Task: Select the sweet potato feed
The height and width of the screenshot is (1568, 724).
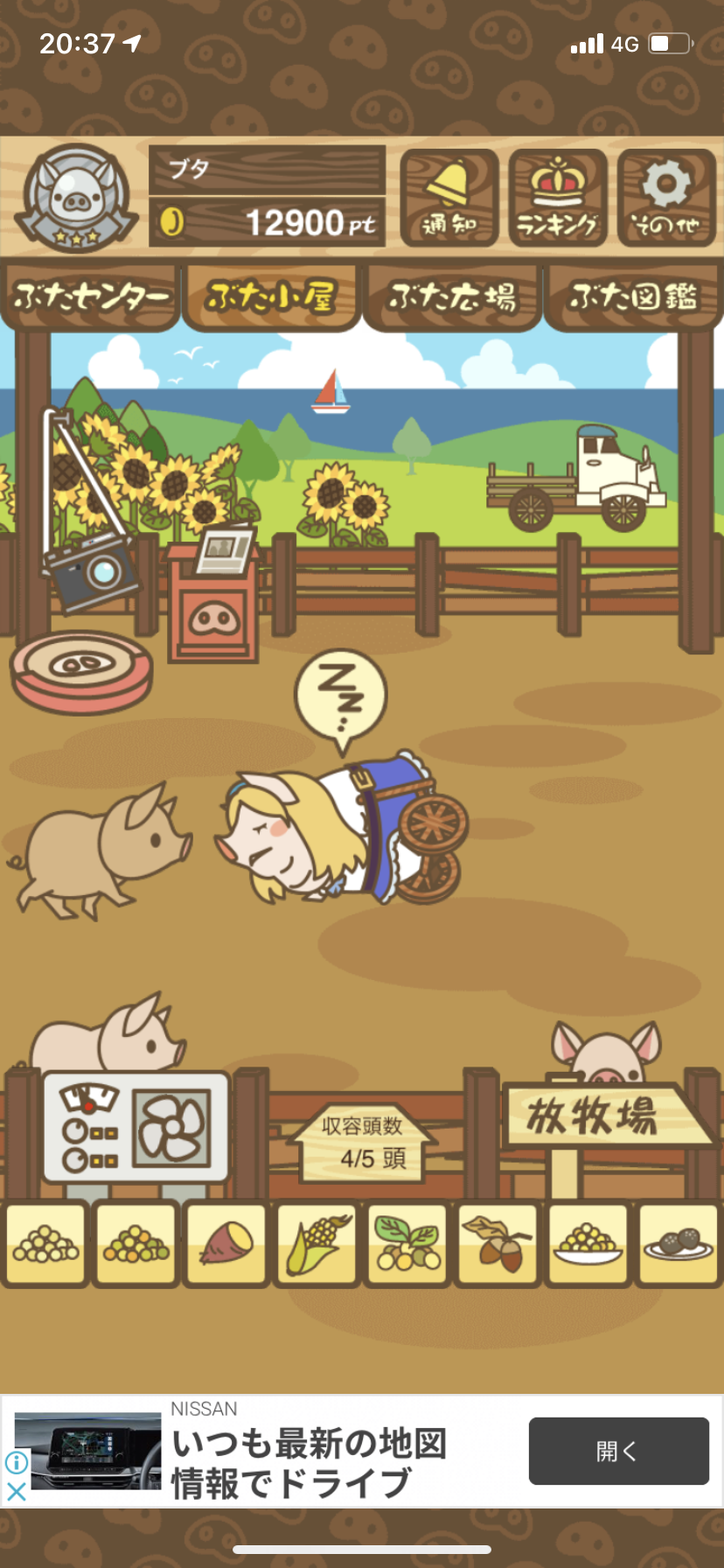Action: 226,1245
